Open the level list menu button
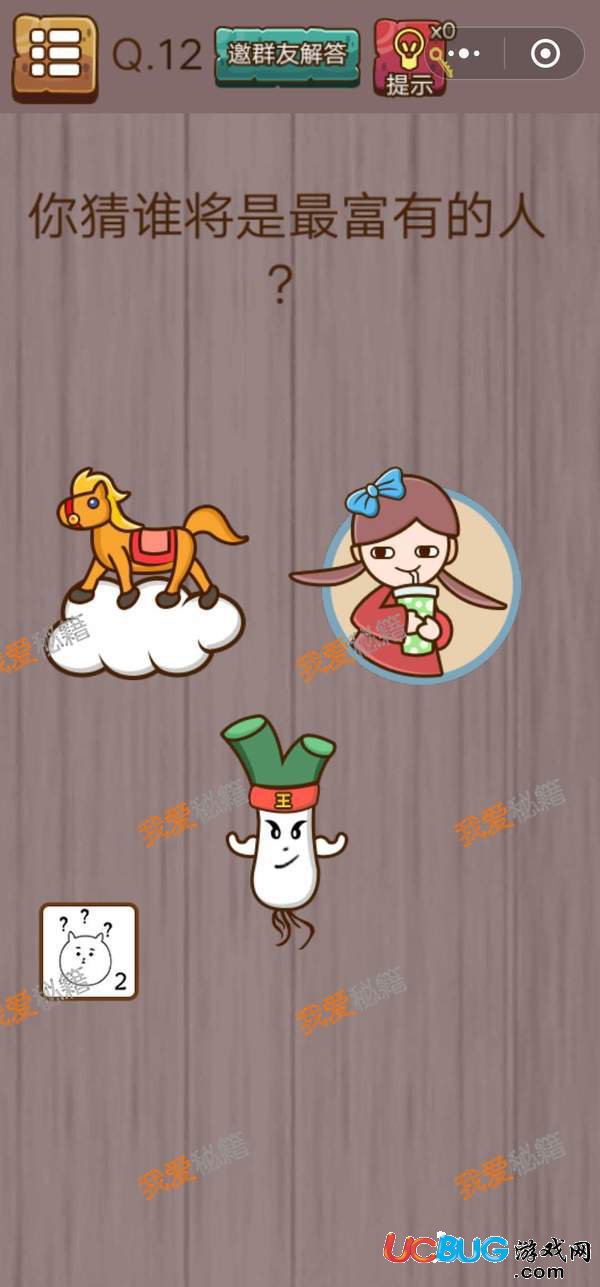This screenshot has width=600, height=1287. pos(55,57)
